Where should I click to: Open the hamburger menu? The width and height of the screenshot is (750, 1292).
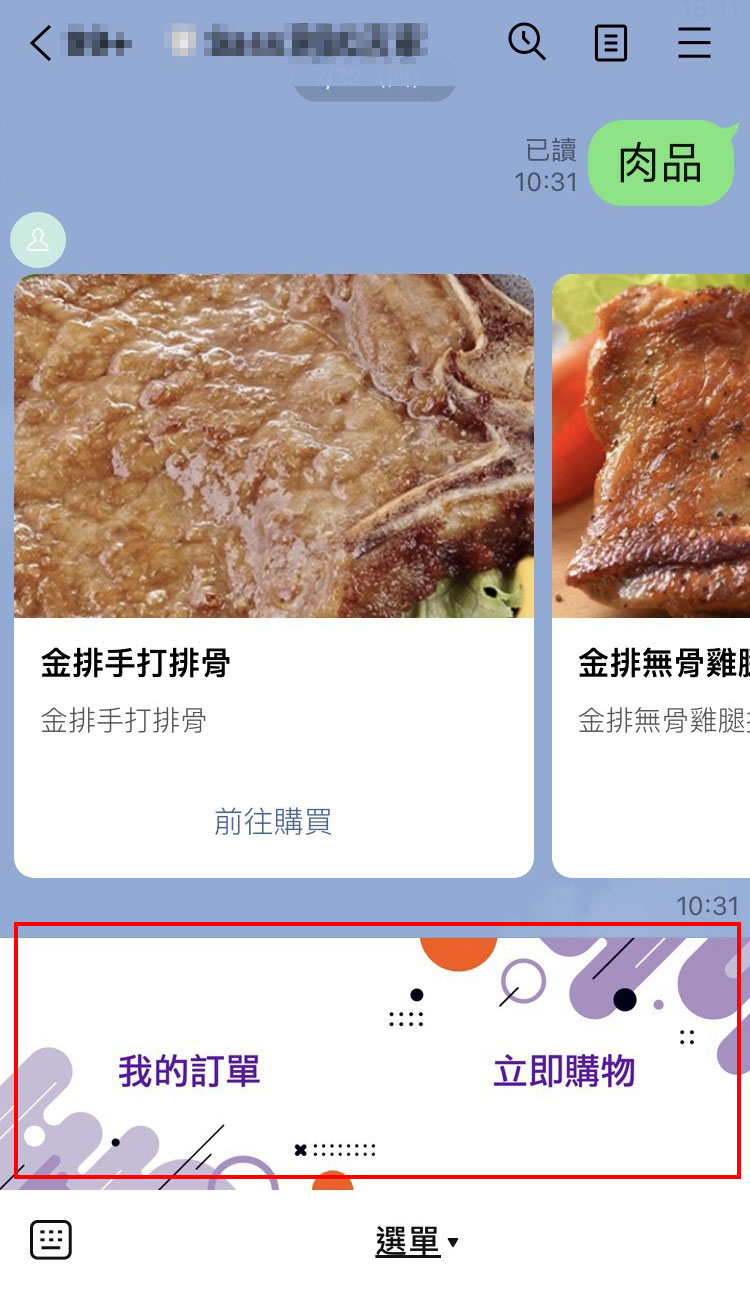click(694, 43)
